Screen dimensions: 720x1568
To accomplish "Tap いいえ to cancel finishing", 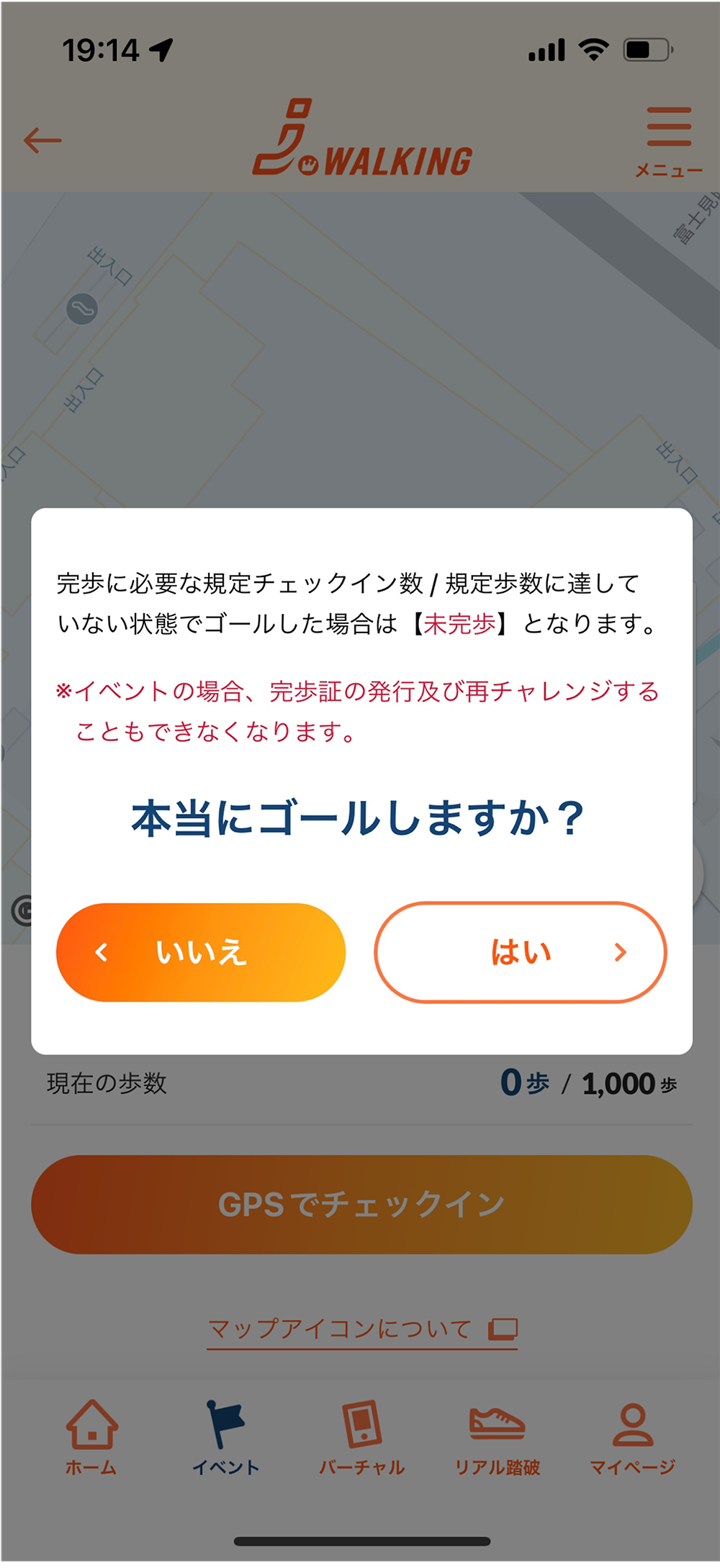I will tap(201, 952).
